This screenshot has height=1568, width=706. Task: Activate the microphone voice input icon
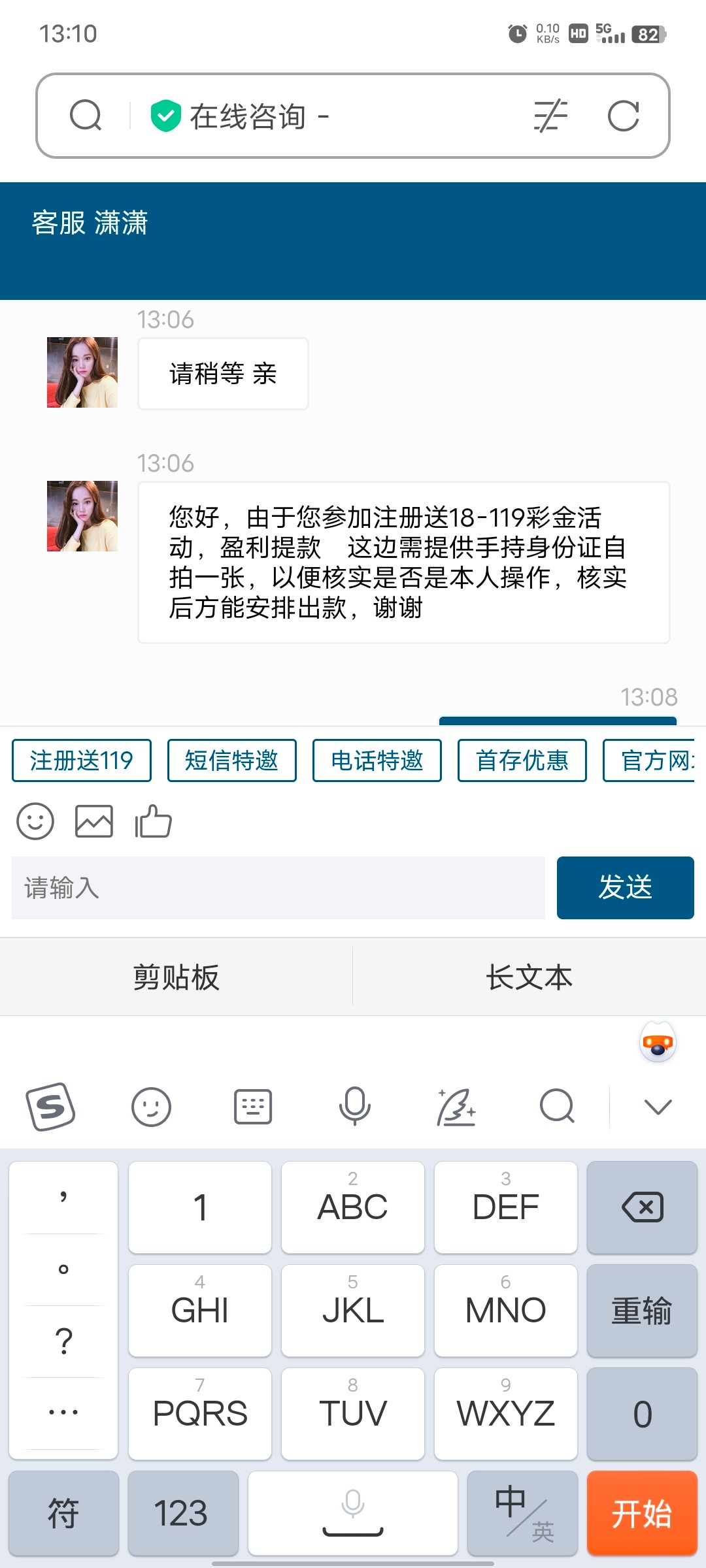(x=354, y=1107)
